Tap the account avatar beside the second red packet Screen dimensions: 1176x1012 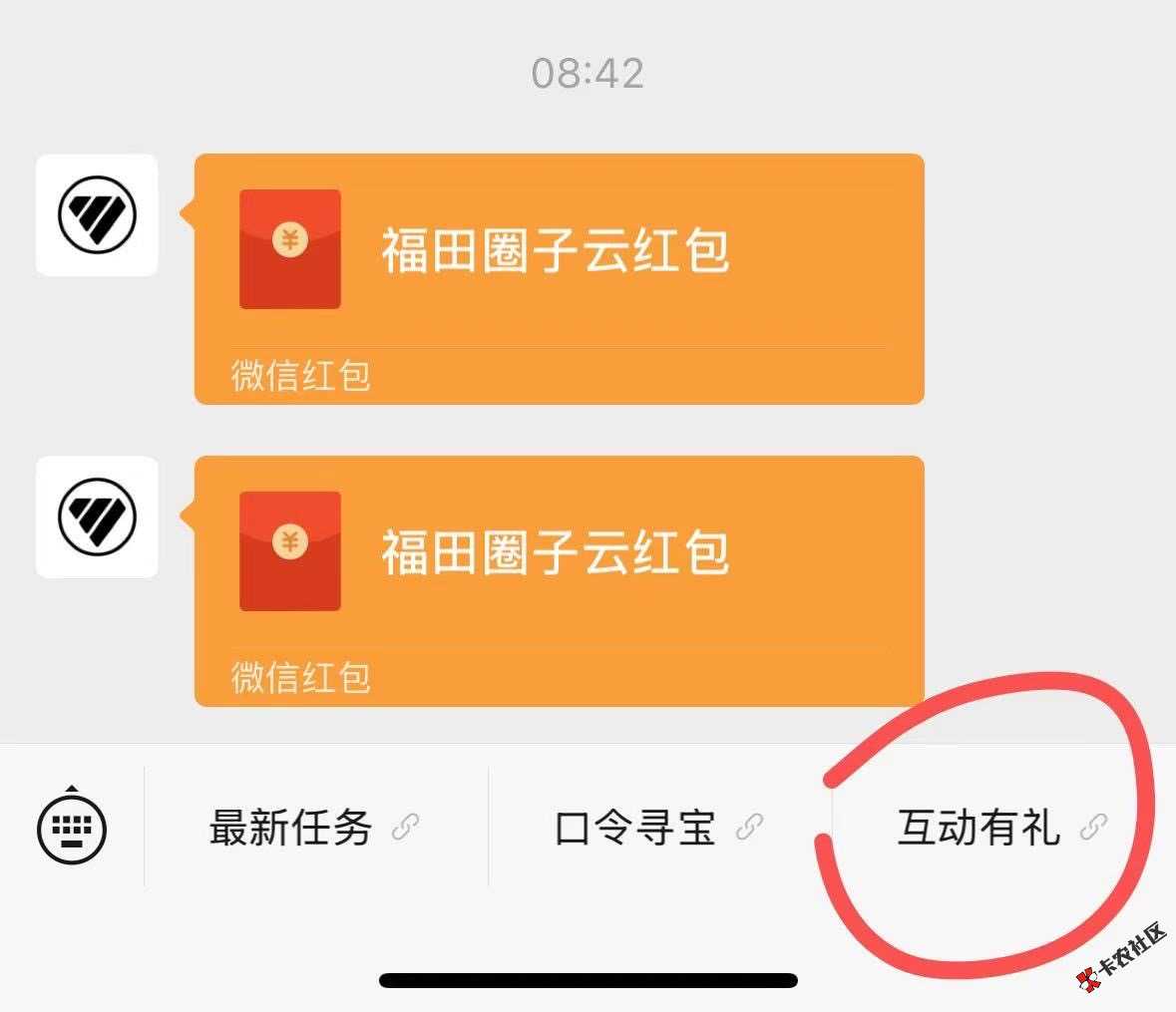[97, 516]
